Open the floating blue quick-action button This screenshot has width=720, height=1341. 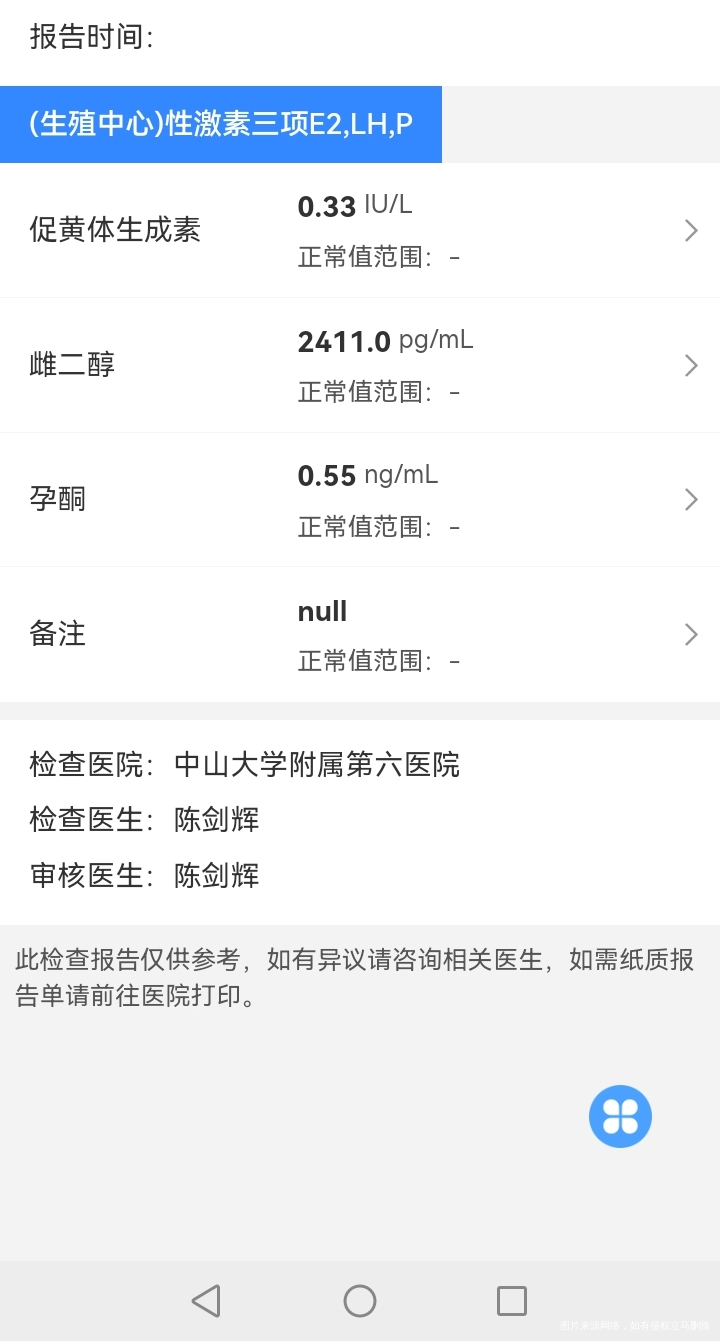pos(620,1115)
